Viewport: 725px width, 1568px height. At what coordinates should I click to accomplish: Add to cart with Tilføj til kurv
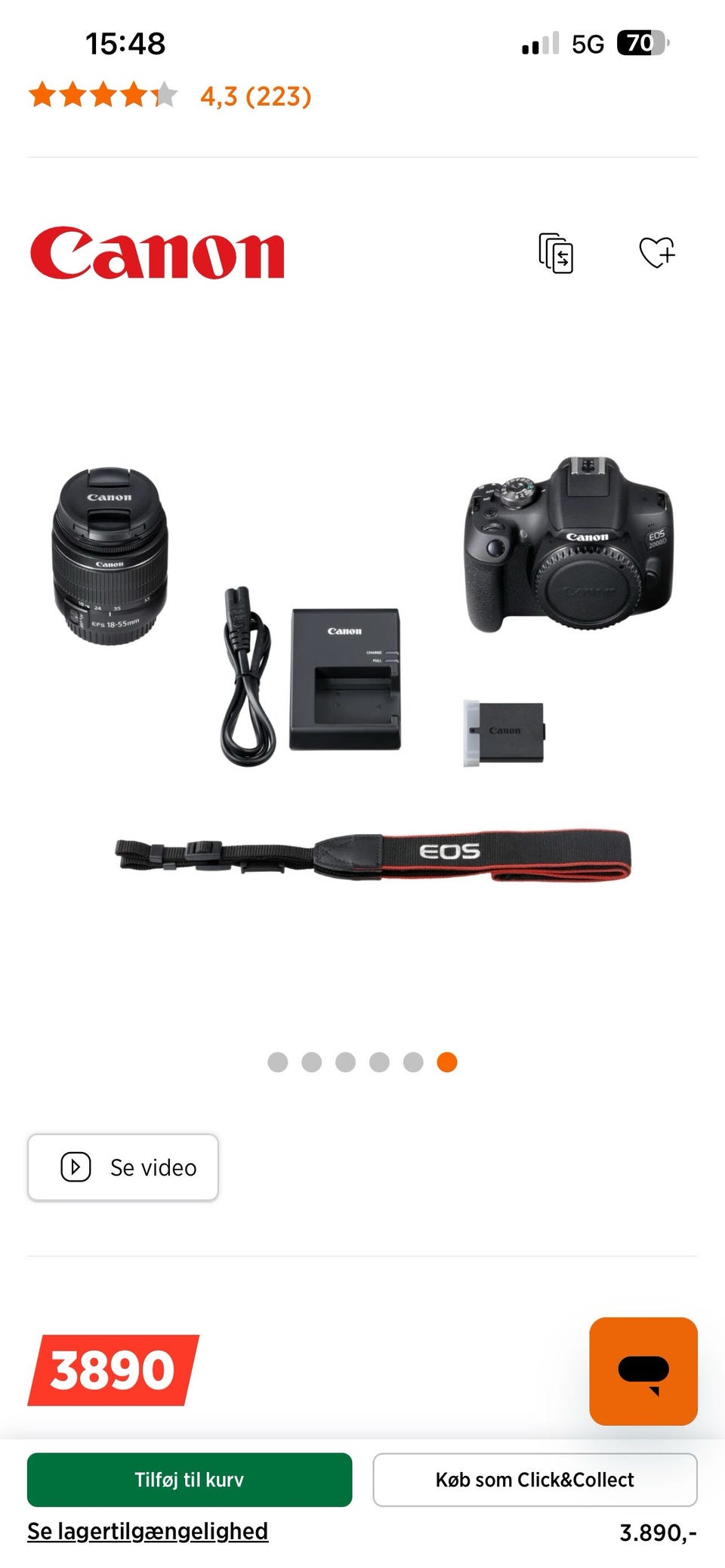point(190,1480)
